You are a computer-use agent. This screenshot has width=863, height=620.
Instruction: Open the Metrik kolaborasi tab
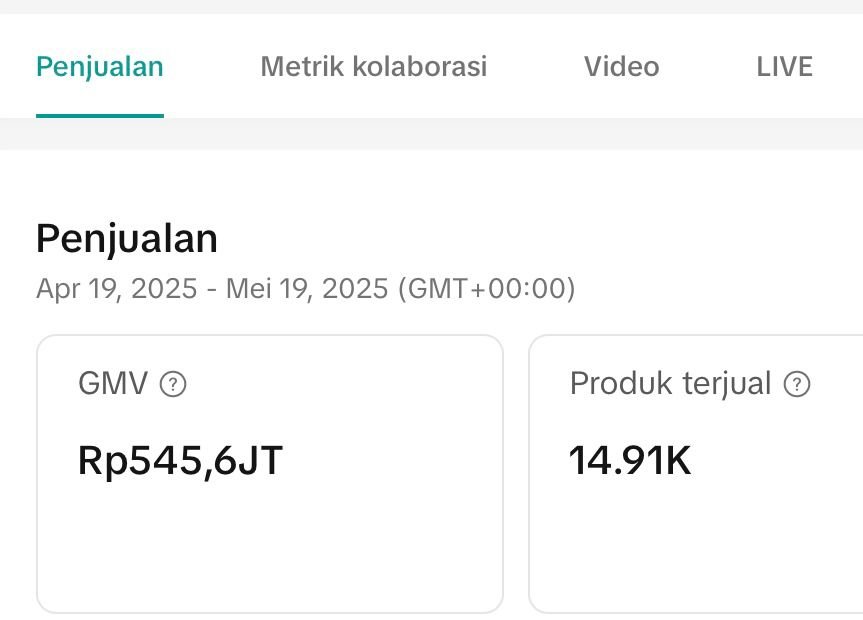373,67
